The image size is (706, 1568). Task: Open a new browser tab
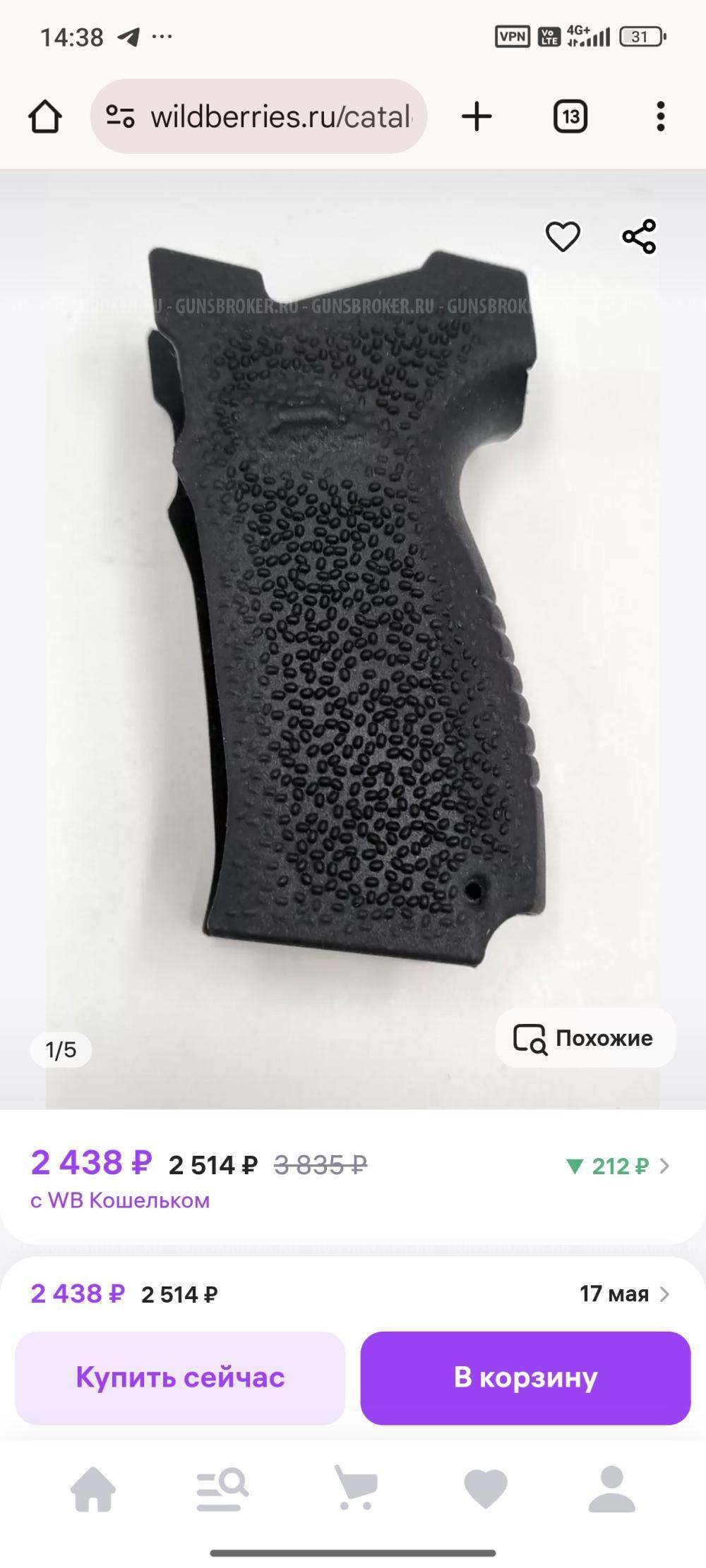tap(477, 116)
